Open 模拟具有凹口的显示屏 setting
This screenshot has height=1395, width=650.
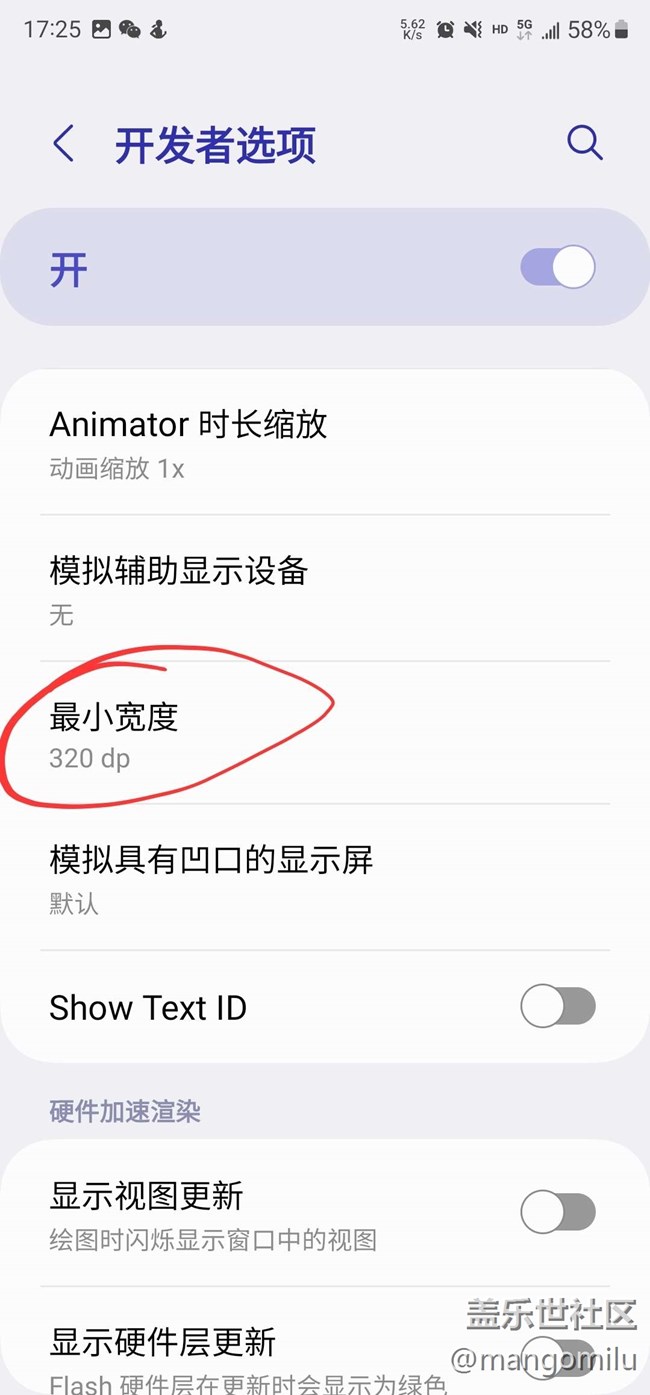click(325, 877)
